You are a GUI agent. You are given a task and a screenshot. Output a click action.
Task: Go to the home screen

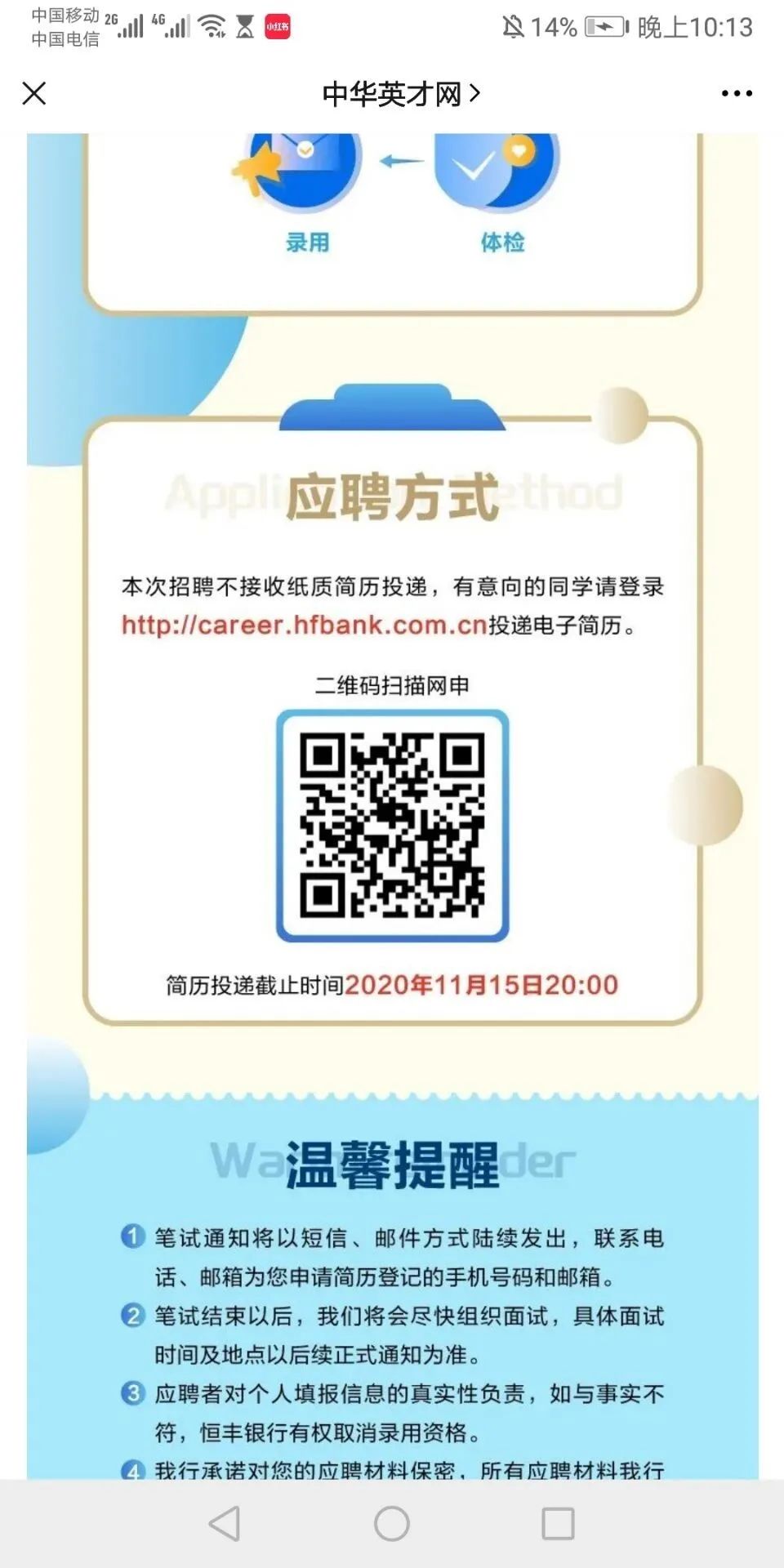(x=392, y=1524)
